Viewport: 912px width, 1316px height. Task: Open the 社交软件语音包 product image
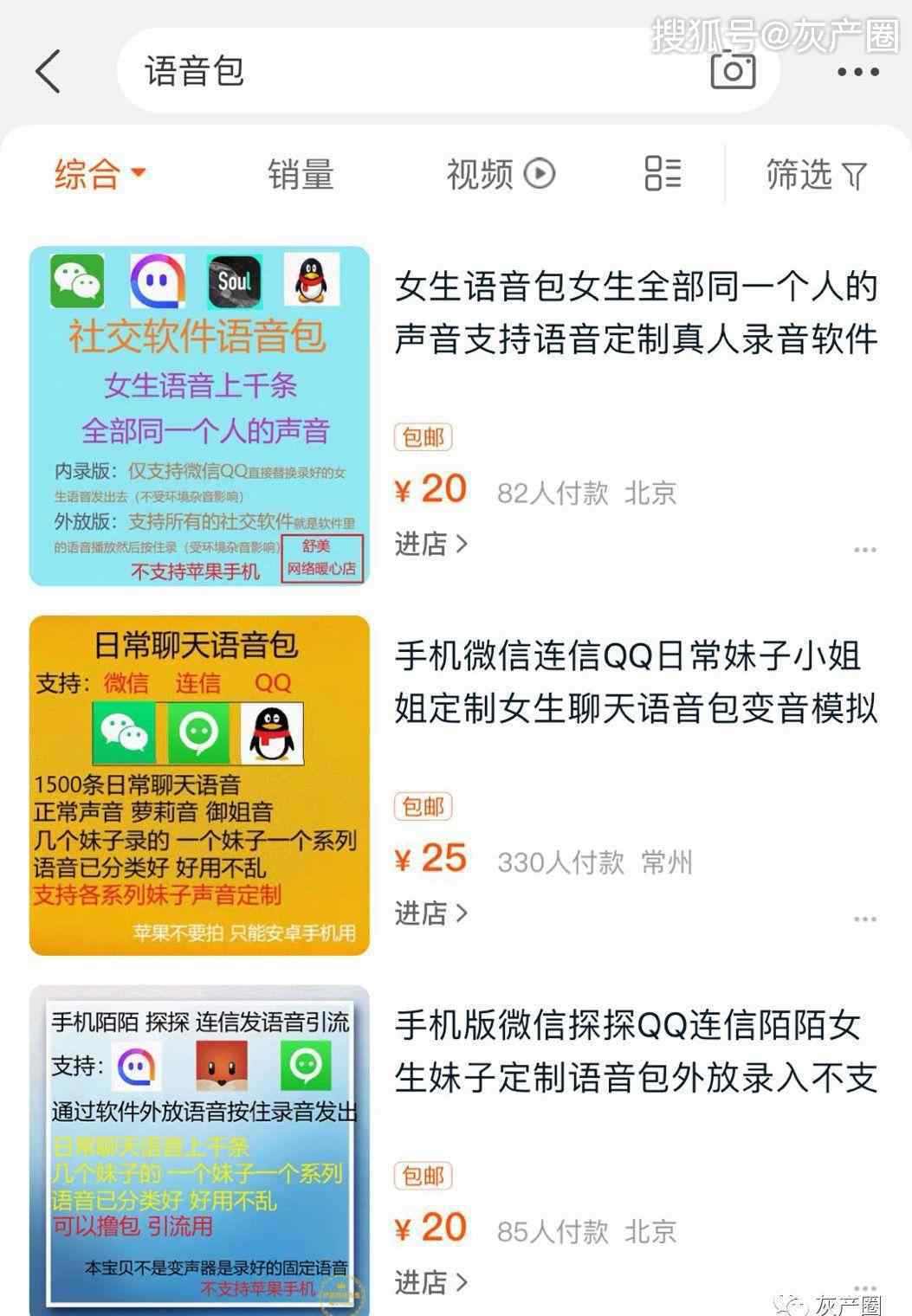(x=199, y=416)
